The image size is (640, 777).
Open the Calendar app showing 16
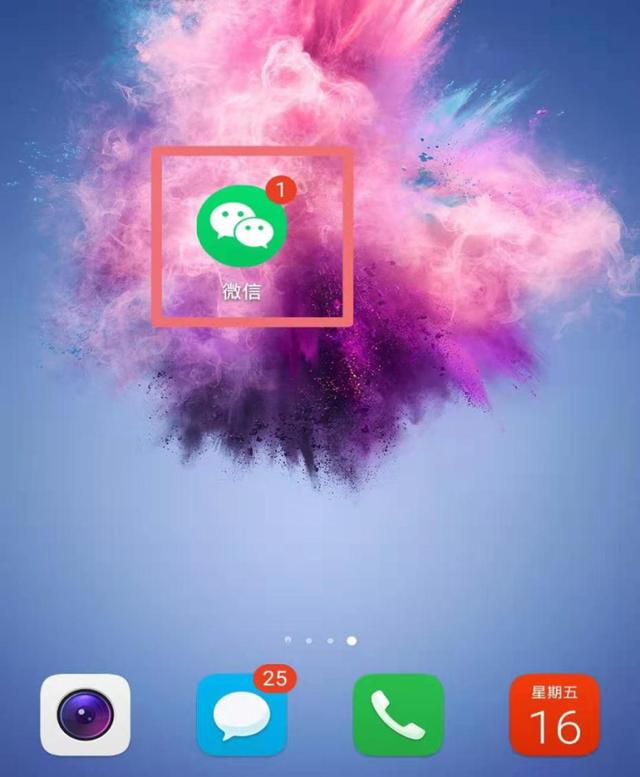pyautogui.click(x=554, y=715)
